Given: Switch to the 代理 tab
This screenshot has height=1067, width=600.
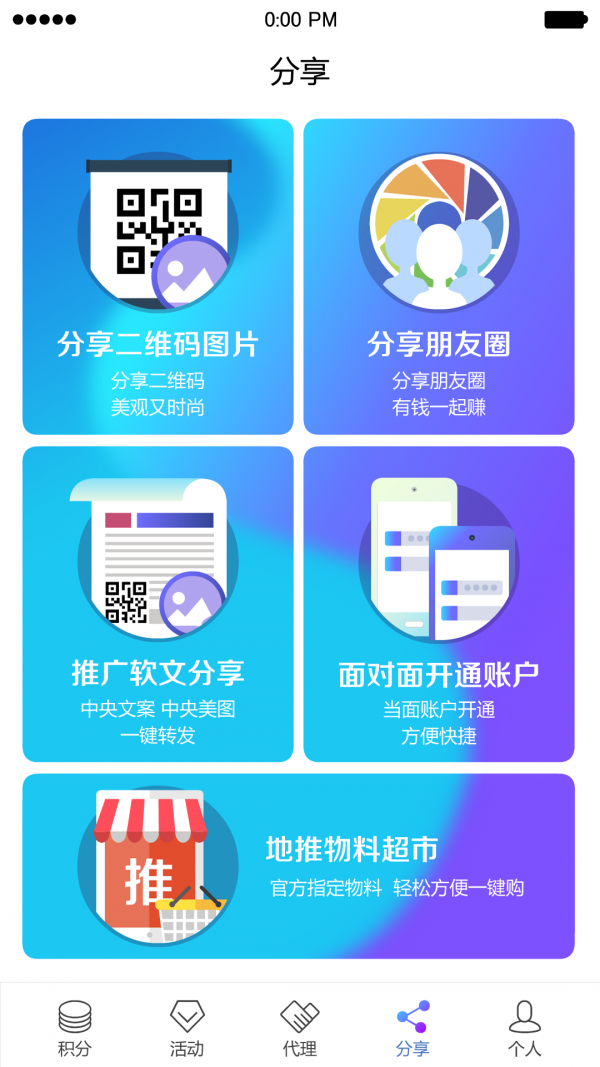Looking at the screenshot, I should coord(299,1027).
